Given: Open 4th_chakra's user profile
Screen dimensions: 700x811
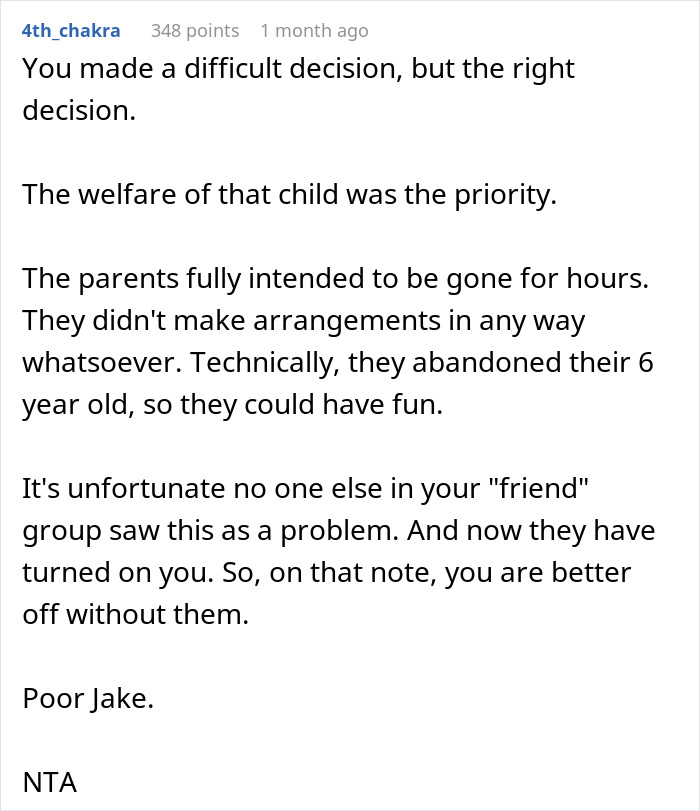Looking at the screenshot, I should point(71,30).
